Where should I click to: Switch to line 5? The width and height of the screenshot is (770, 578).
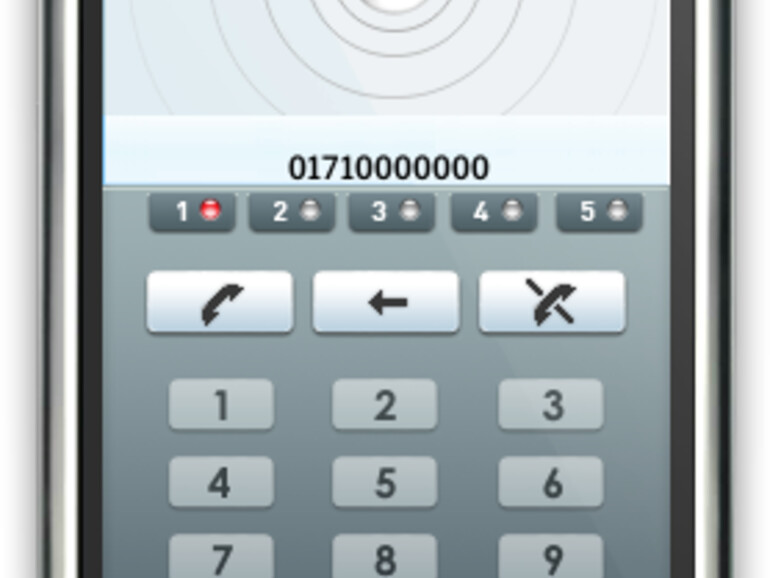click(599, 212)
